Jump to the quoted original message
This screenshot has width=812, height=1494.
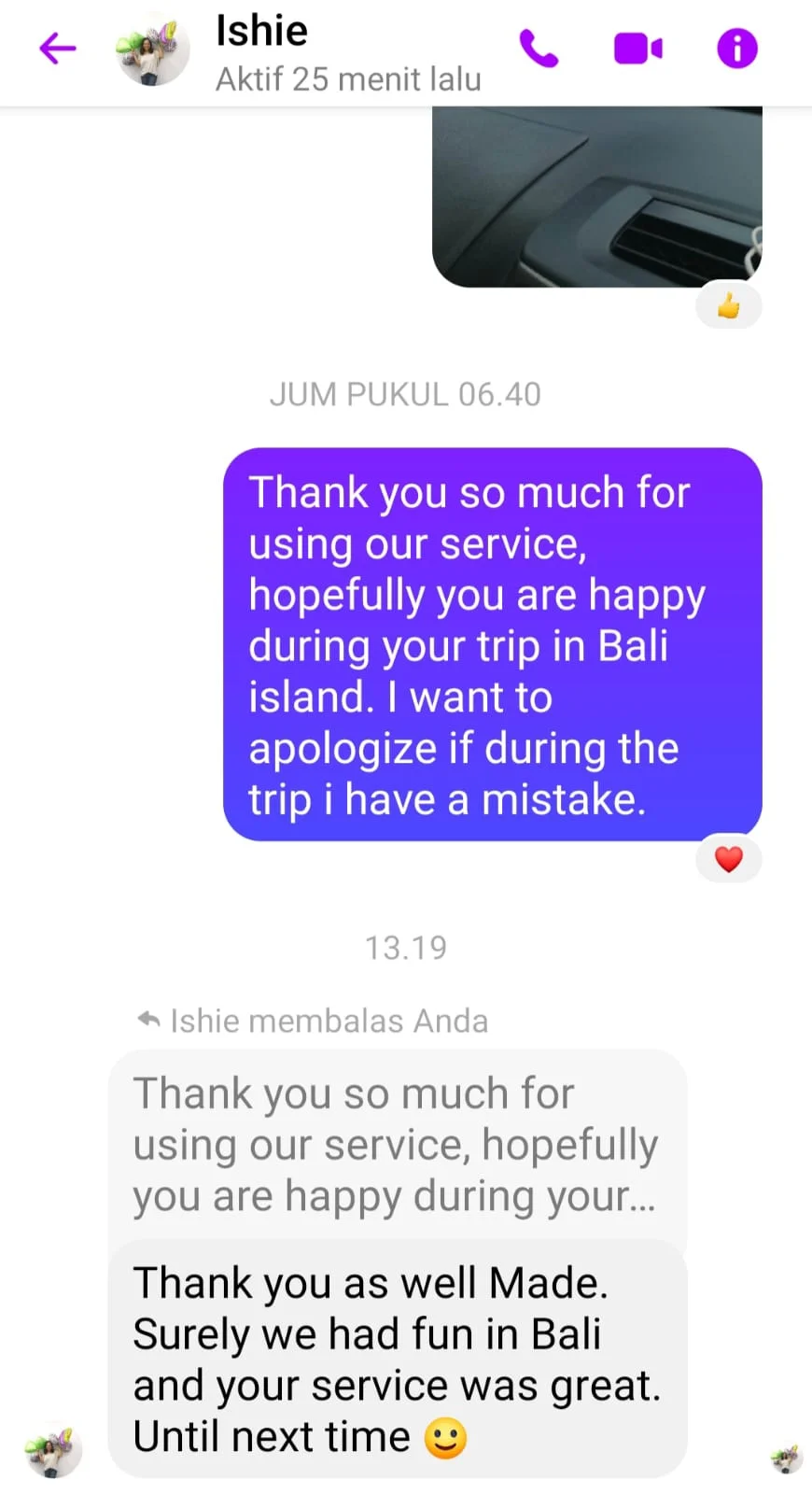pos(397,1145)
